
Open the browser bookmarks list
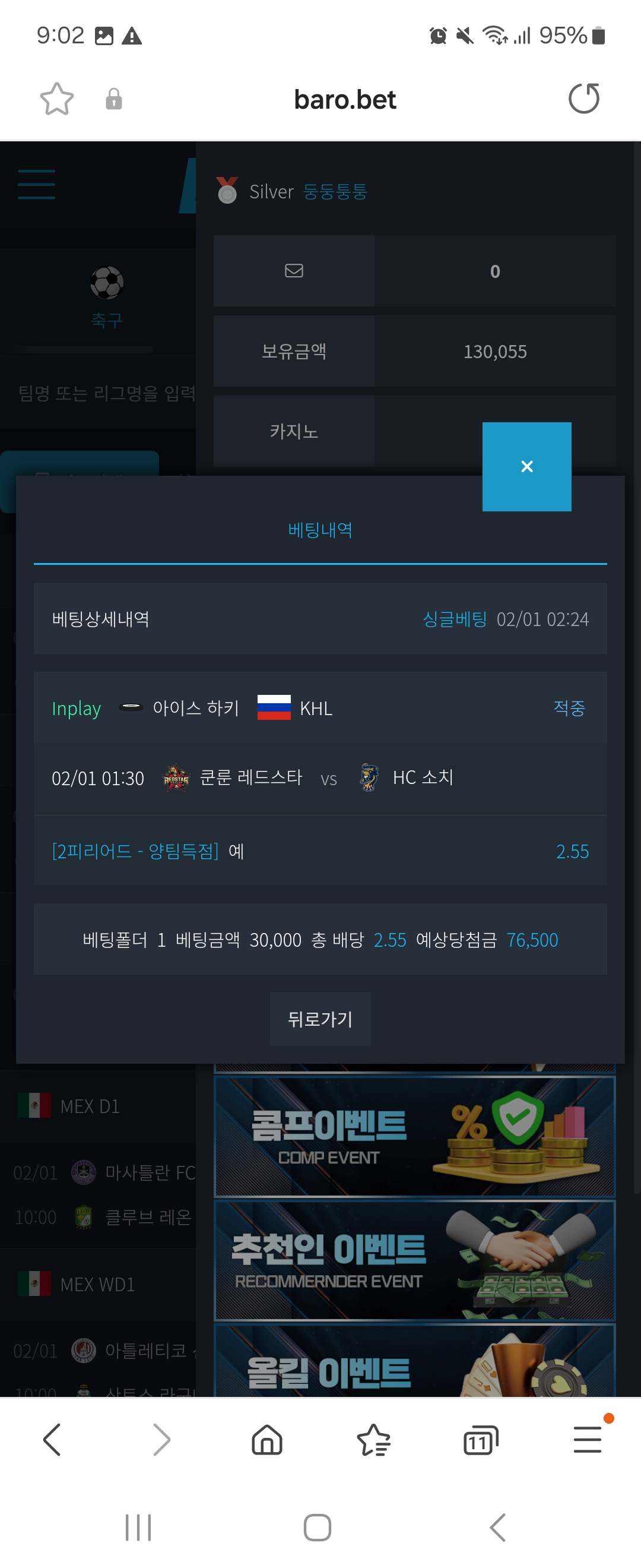pos(373,1440)
